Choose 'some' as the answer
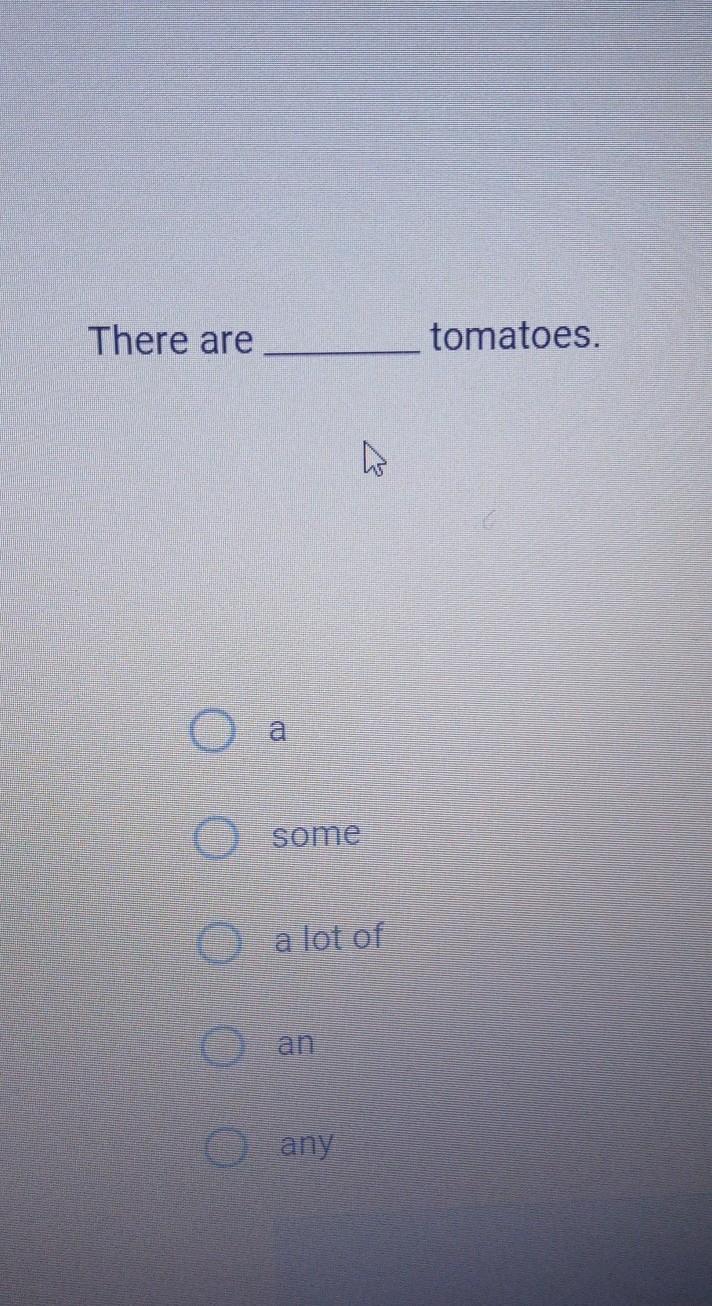The width and height of the screenshot is (712, 1306). (214, 838)
